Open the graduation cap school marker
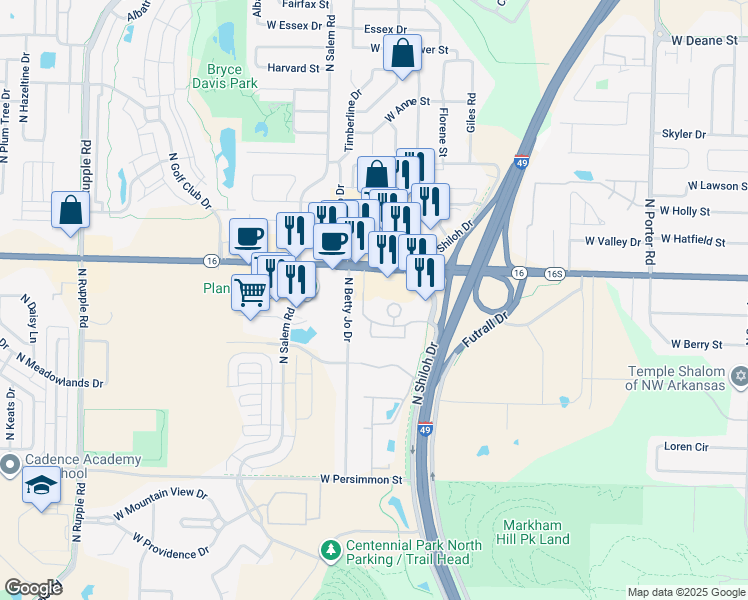The width and height of the screenshot is (748, 600). pyautogui.click(x=41, y=487)
